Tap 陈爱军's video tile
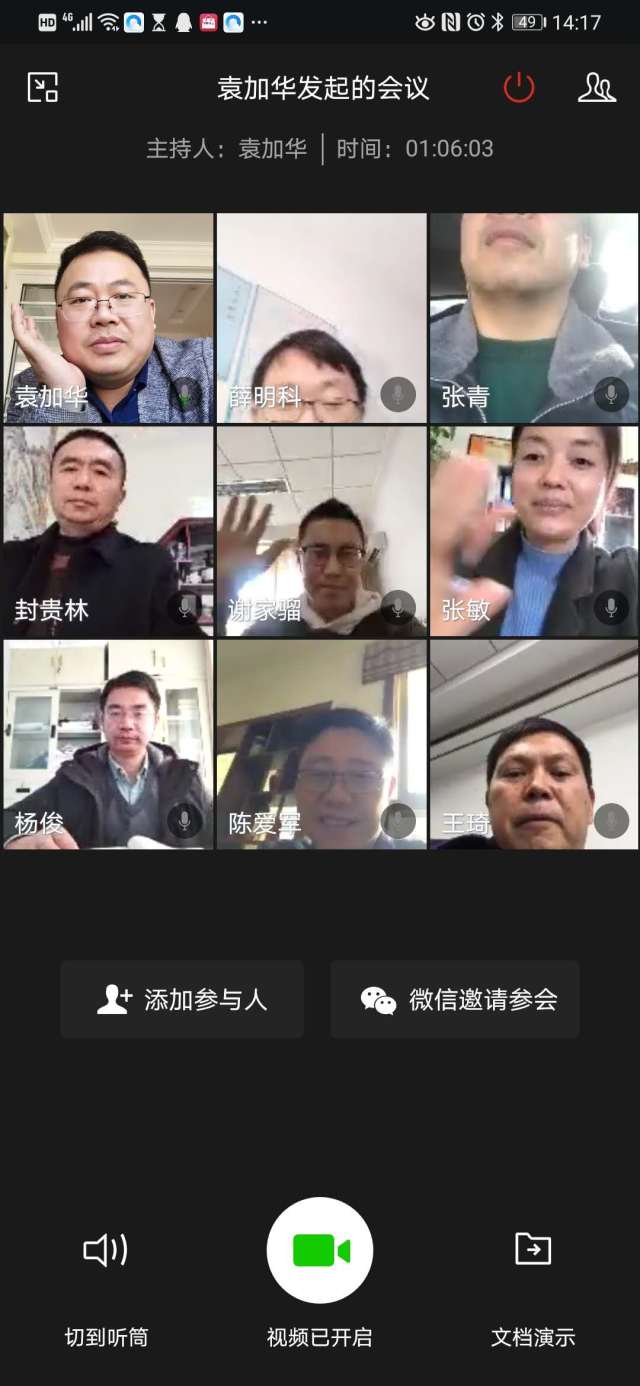This screenshot has width=640, height=1386. pos(321,744)
